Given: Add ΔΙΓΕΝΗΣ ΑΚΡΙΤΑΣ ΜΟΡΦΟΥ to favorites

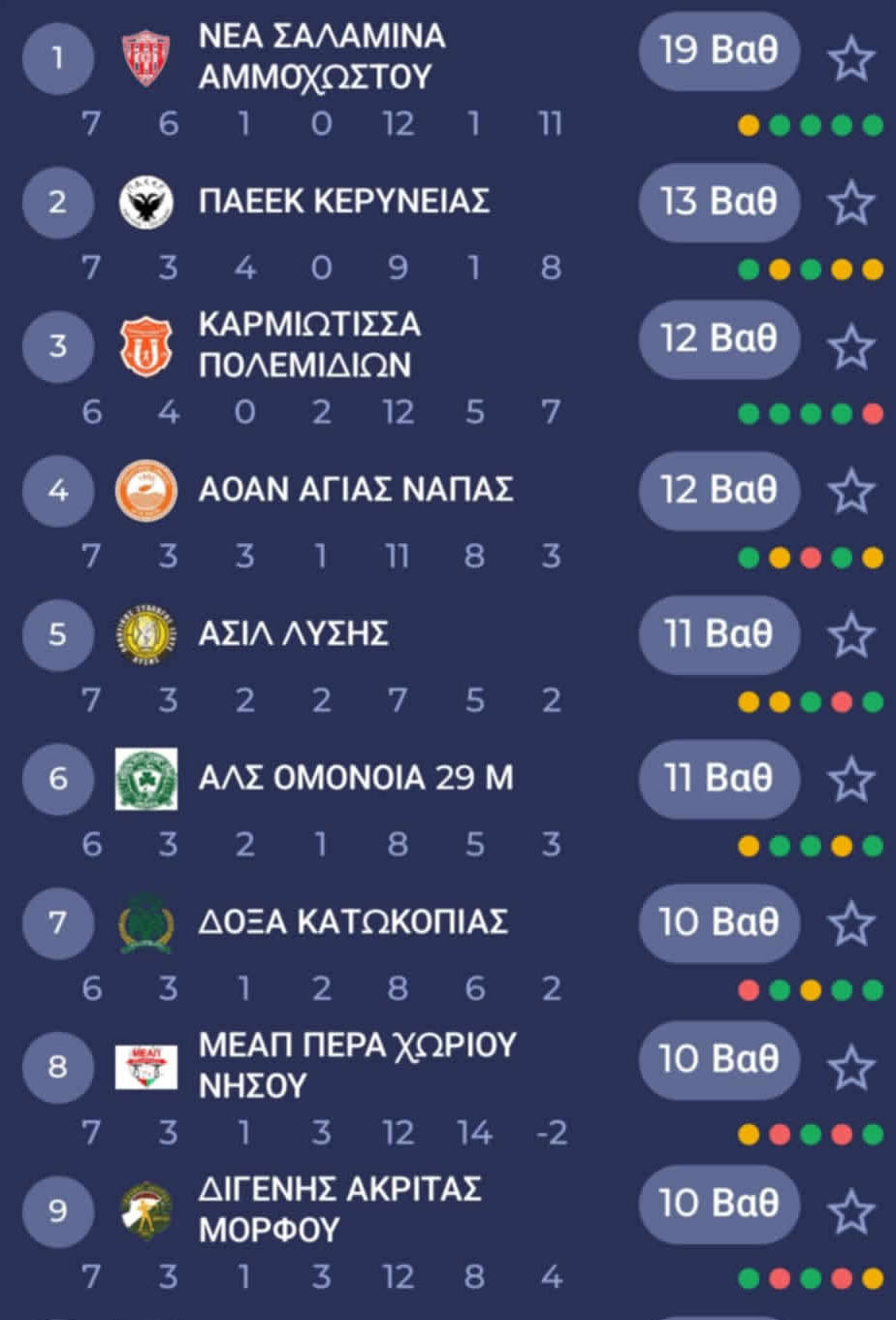Looking at the screenshot, I should tap(850, 1211).
